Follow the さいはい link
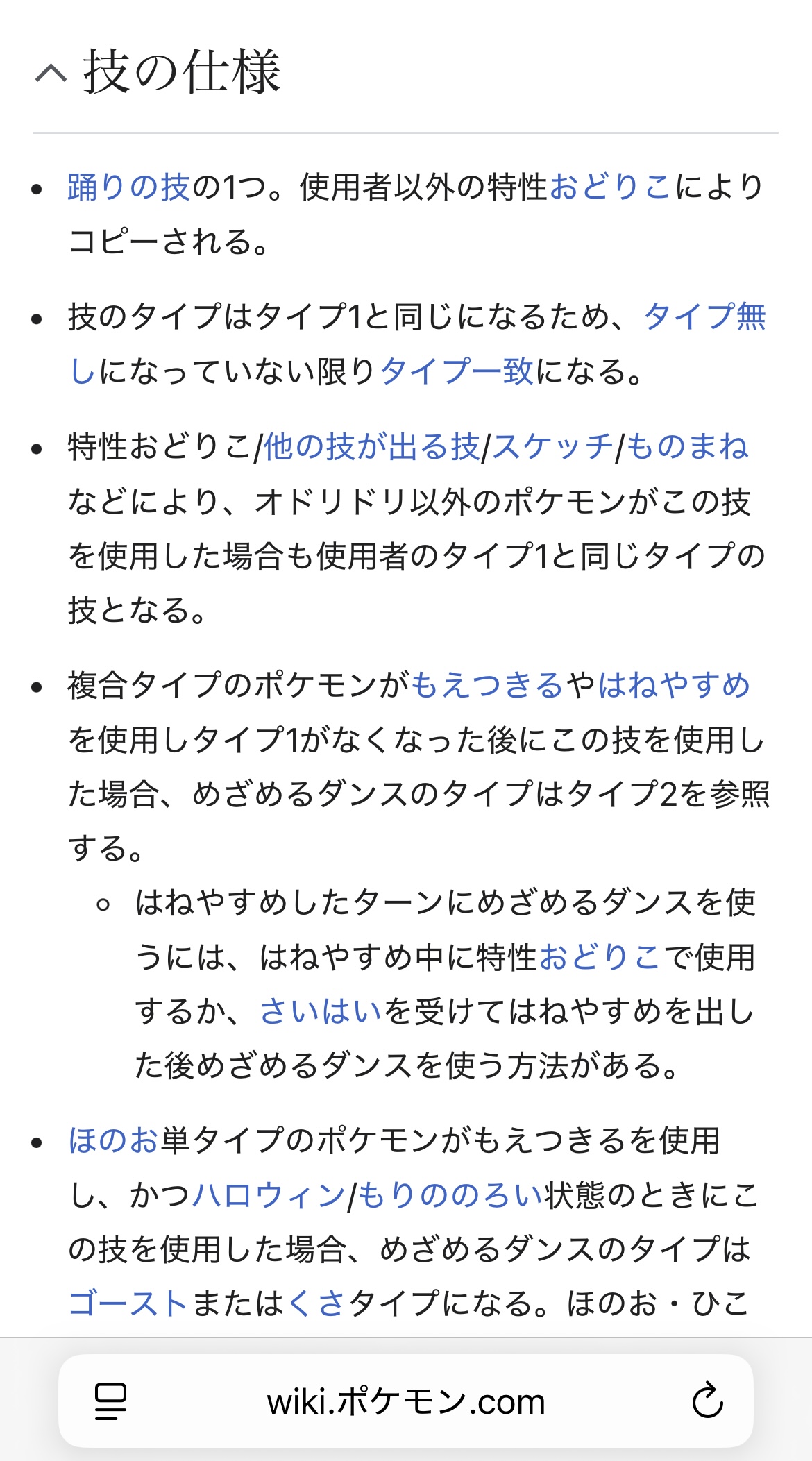The image size is (812, 1461). coord(321,1011)
